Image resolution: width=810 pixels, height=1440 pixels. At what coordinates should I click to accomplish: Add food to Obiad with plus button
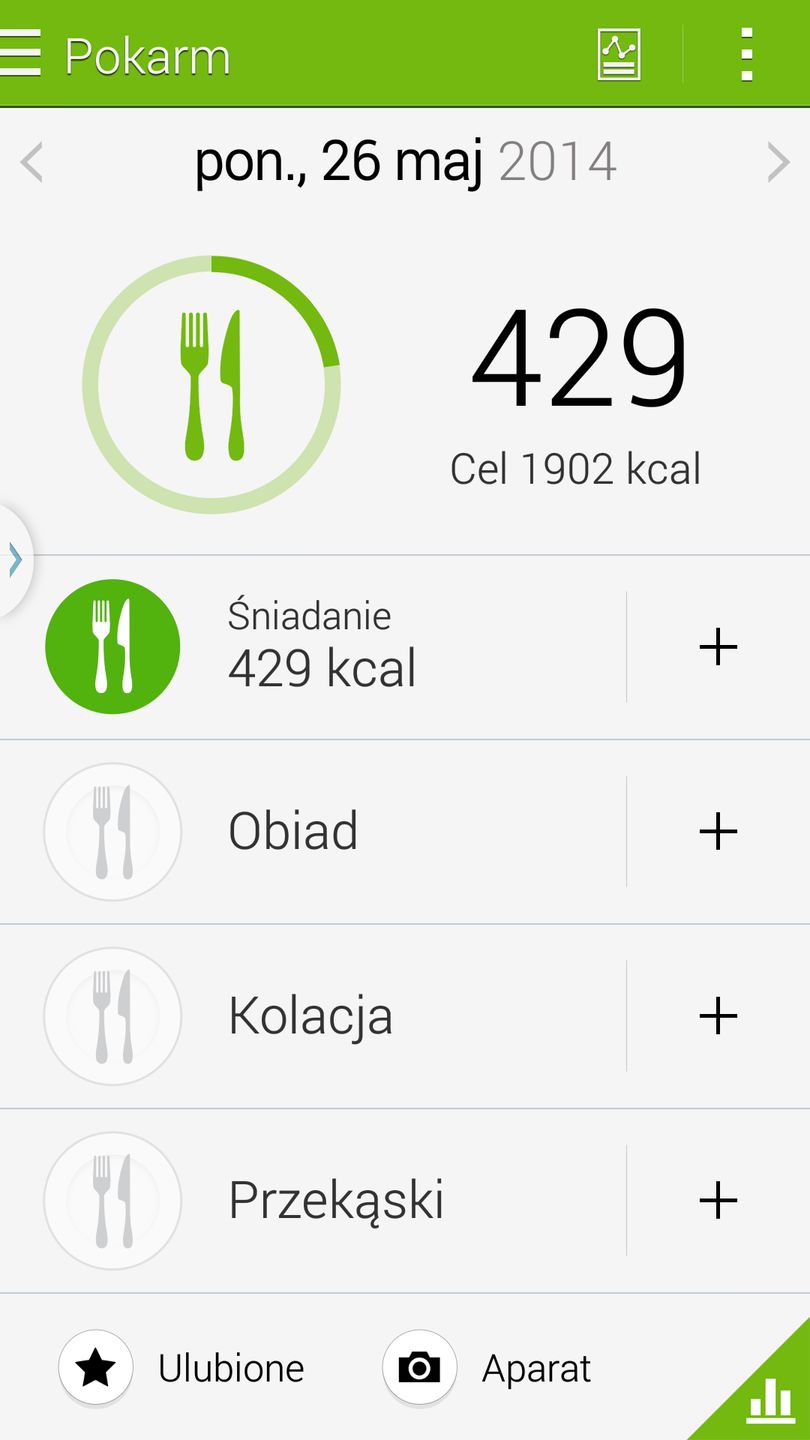[717, 831]
